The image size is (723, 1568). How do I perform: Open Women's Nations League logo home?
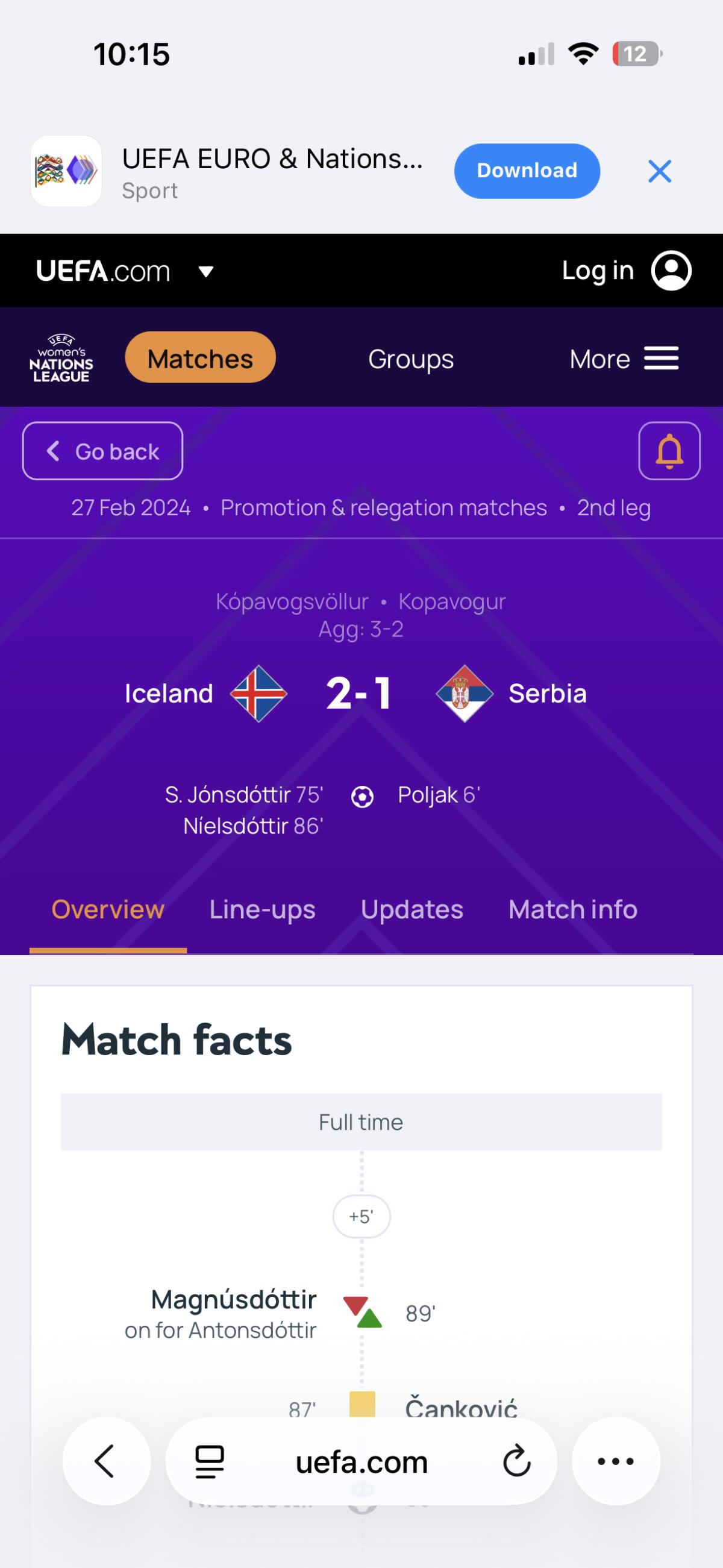pyautogui.click(x=61, y=358)
